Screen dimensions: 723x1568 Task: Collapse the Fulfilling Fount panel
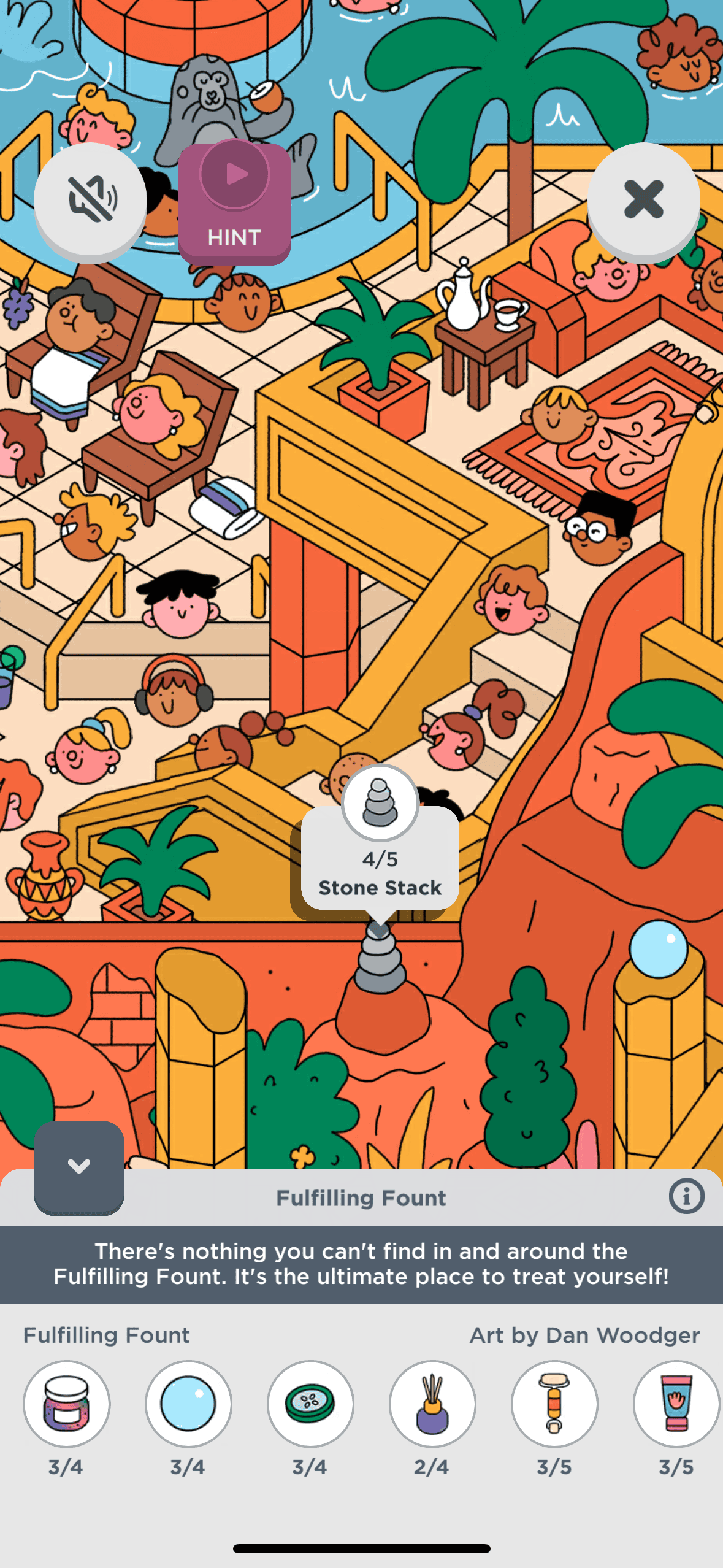[x=79, y=1166]
